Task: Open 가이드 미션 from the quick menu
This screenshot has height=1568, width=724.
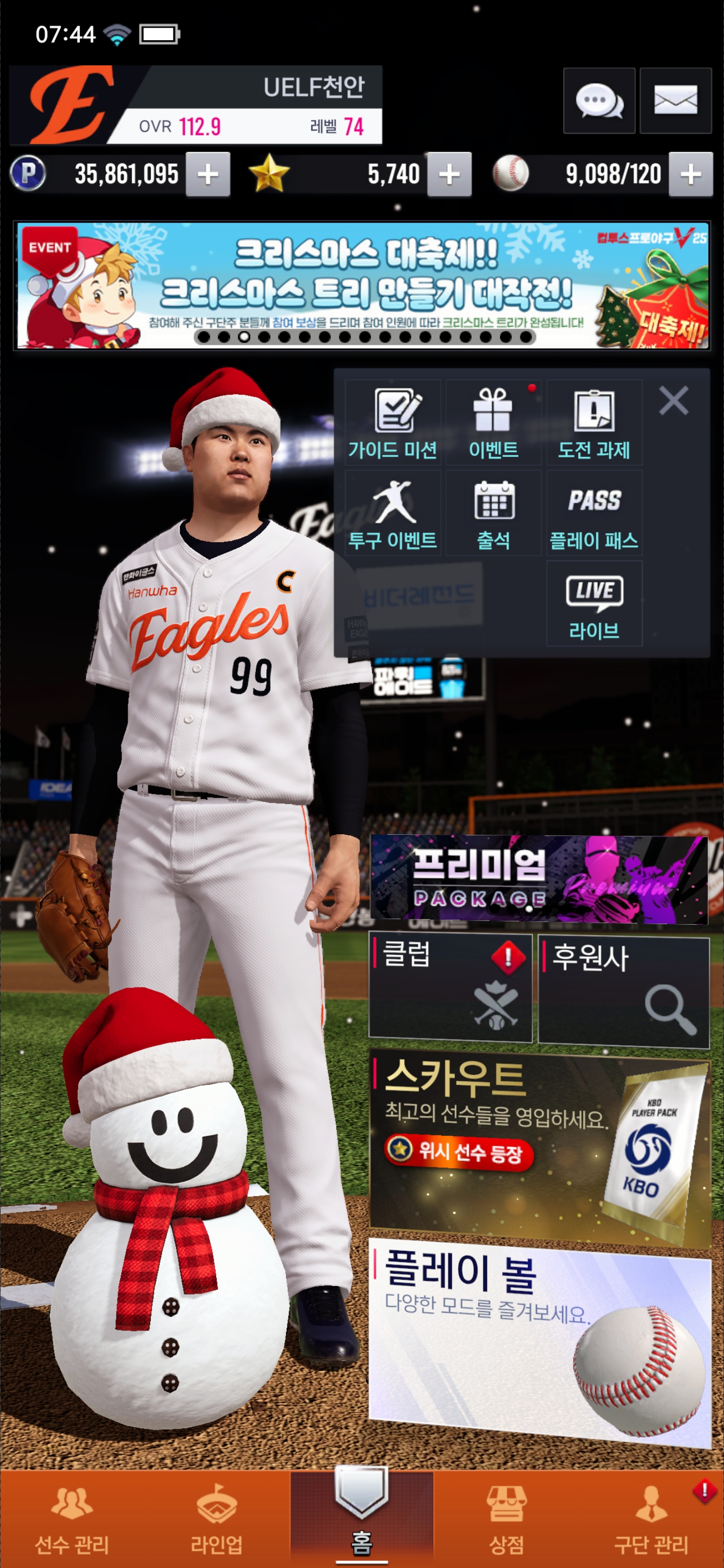Action: tap(393, 423)
